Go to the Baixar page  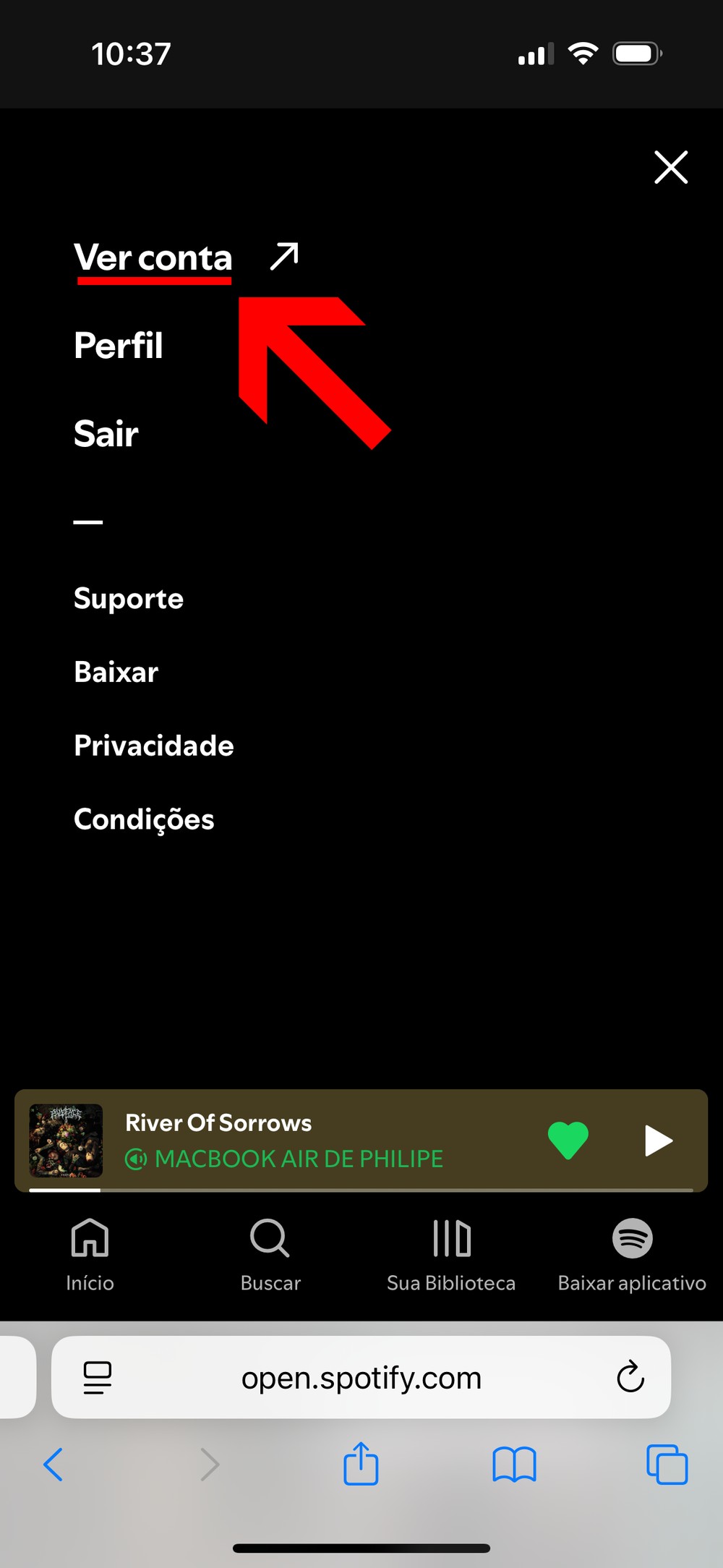[x=116, y=673]
